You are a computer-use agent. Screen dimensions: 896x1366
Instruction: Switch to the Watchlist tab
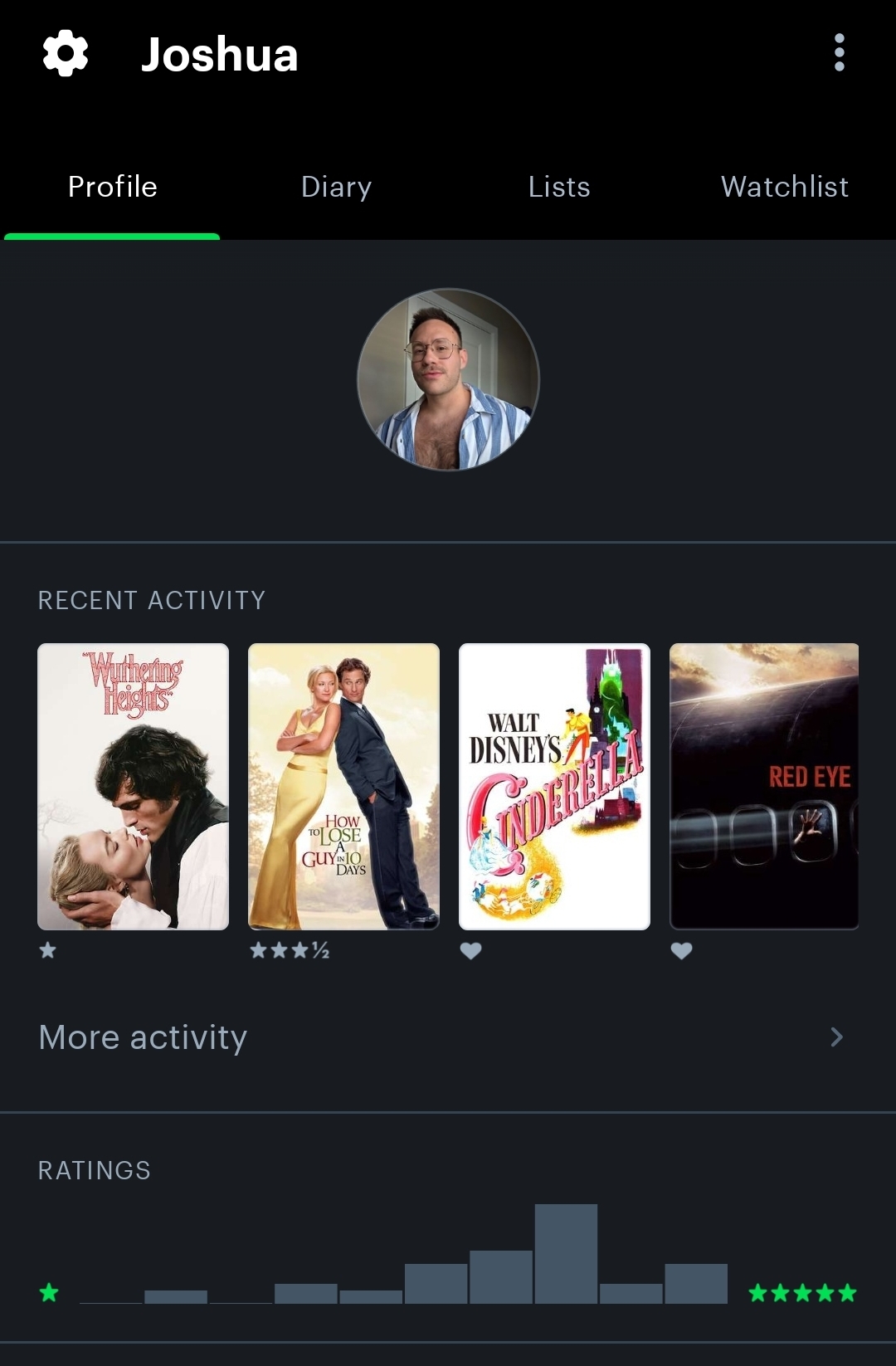[784, 187]
